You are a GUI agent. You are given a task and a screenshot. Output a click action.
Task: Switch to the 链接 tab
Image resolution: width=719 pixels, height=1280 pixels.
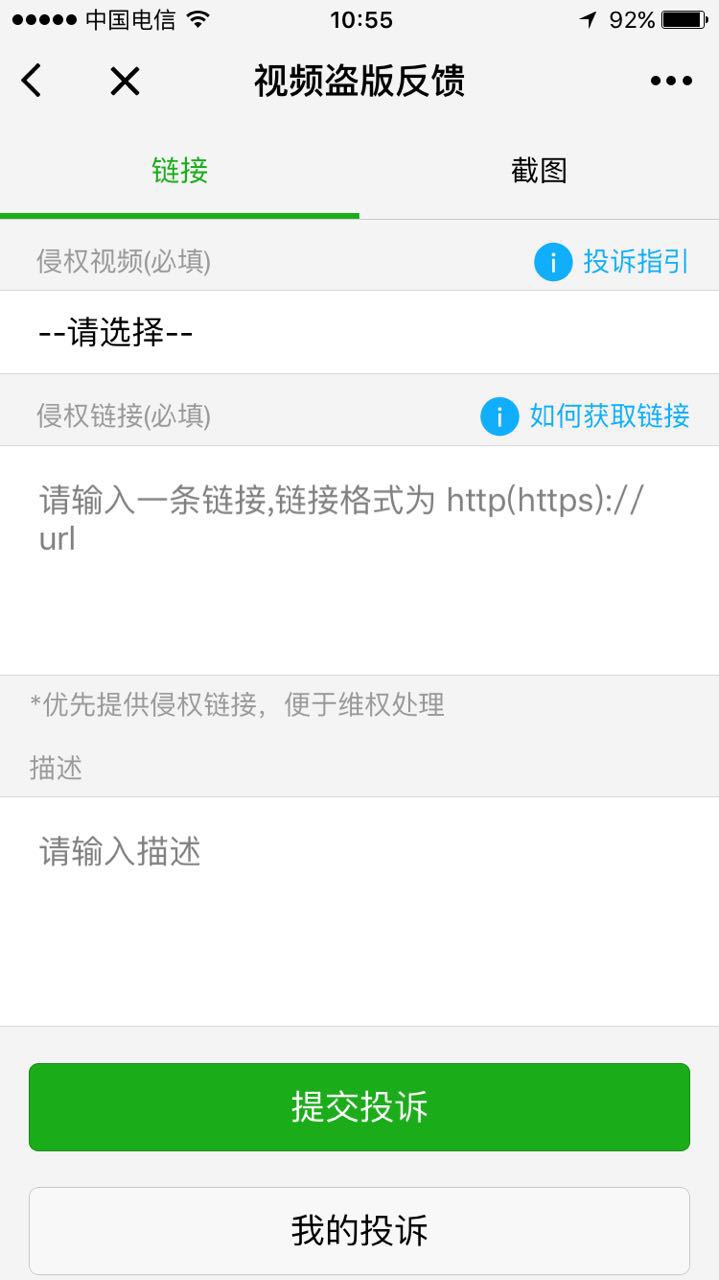(180, 171)
